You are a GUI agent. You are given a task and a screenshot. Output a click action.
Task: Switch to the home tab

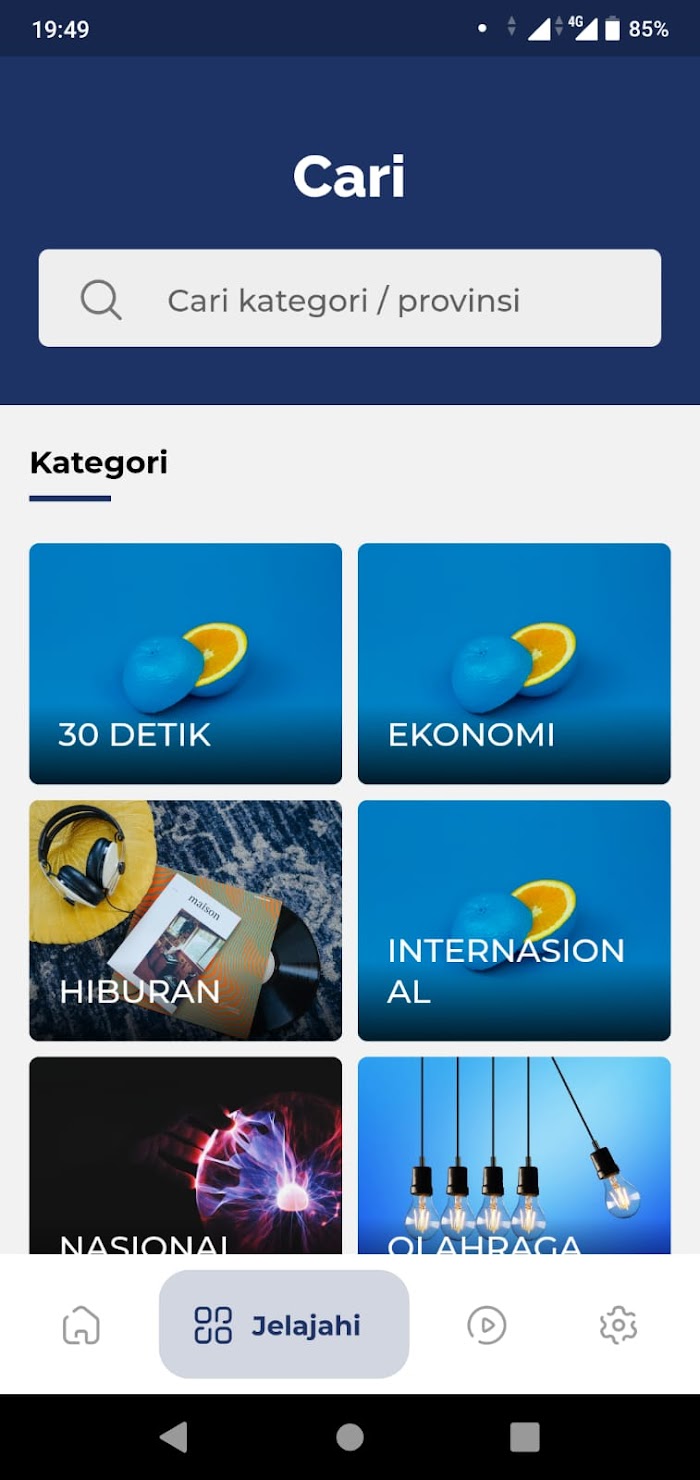click(x=81, y=1326)
